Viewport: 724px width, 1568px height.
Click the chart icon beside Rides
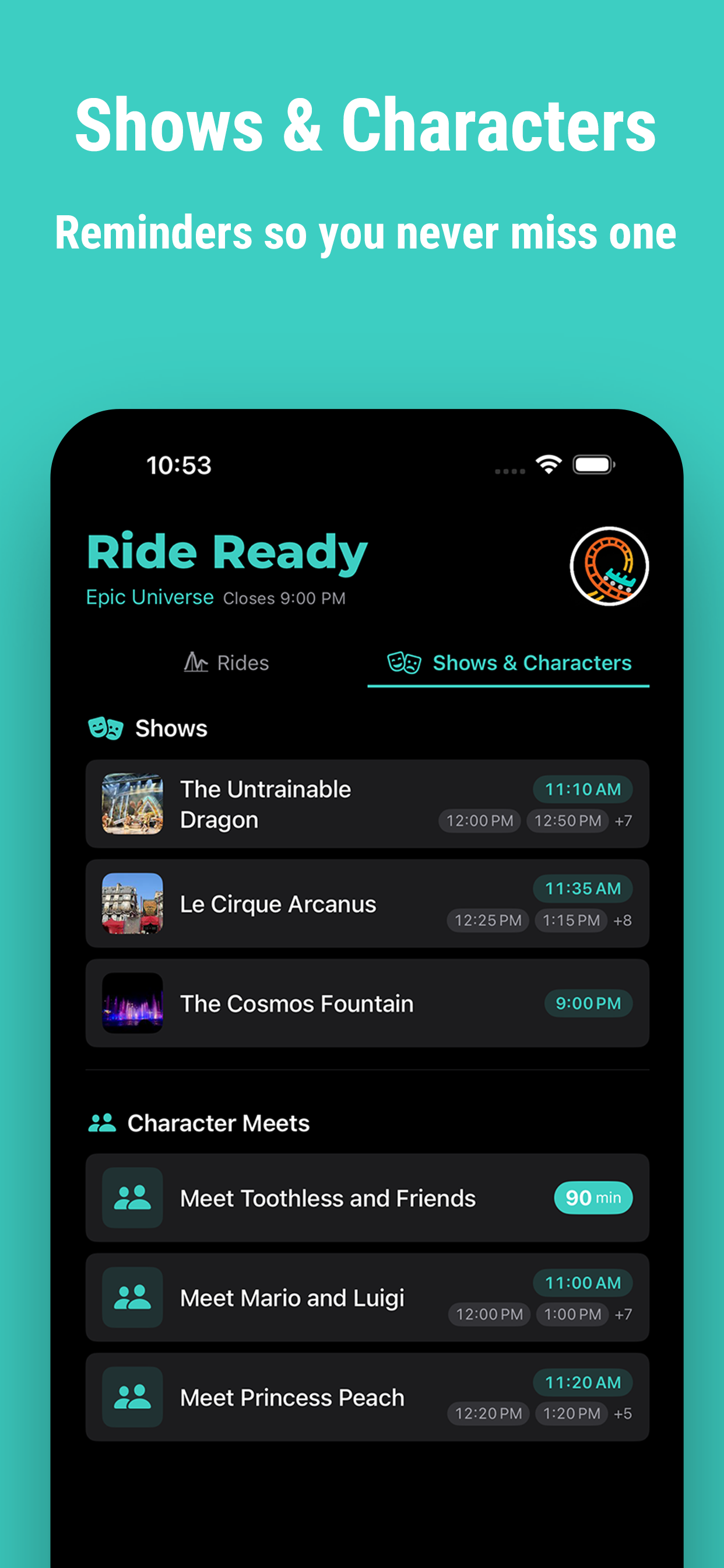[196, 663]
